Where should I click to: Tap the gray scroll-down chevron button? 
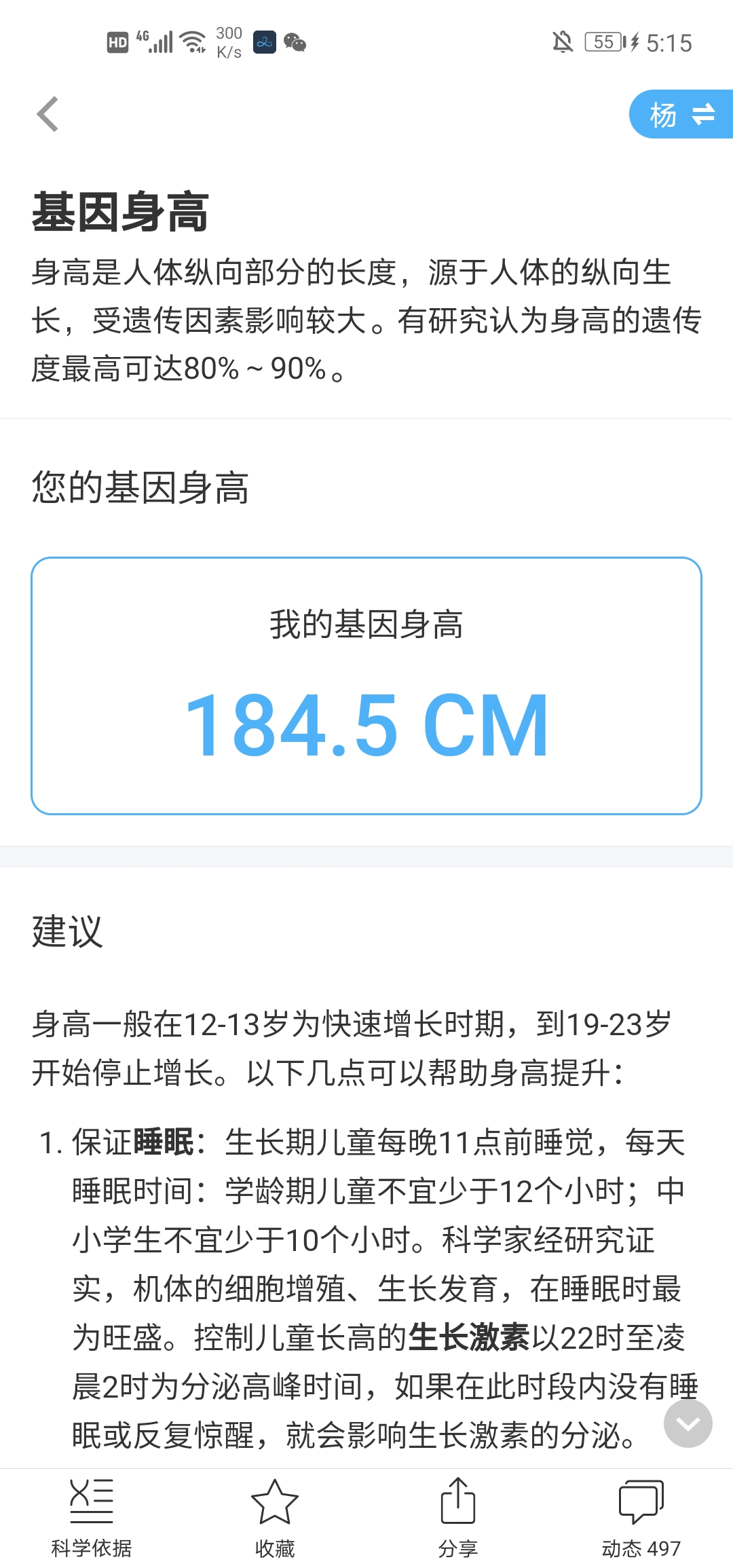coord(688,1423)
